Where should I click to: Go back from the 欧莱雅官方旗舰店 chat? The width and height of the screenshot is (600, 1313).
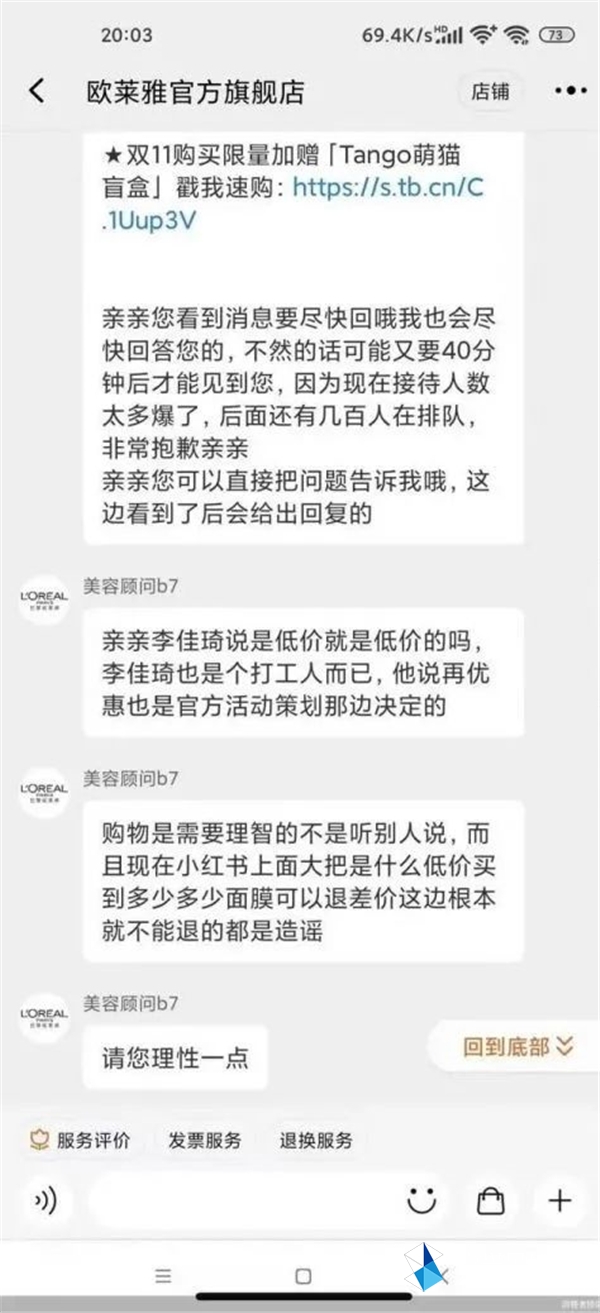tap(37, 92)
